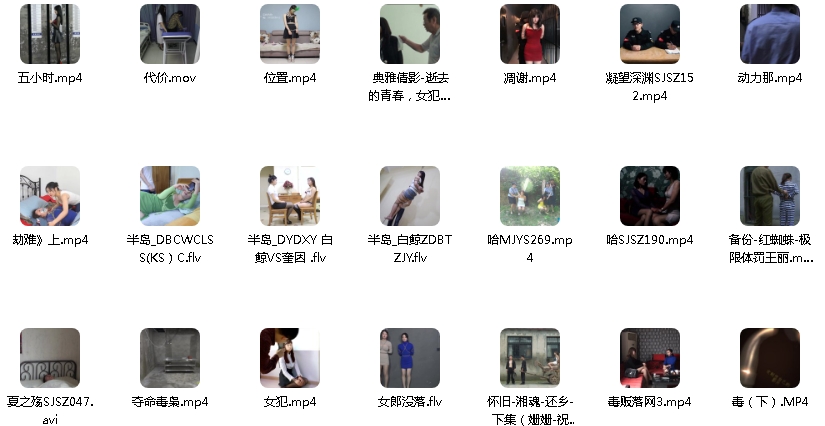825x426 pixels.
Task: Open the file 代价.mov
Action: coord(170,34)
